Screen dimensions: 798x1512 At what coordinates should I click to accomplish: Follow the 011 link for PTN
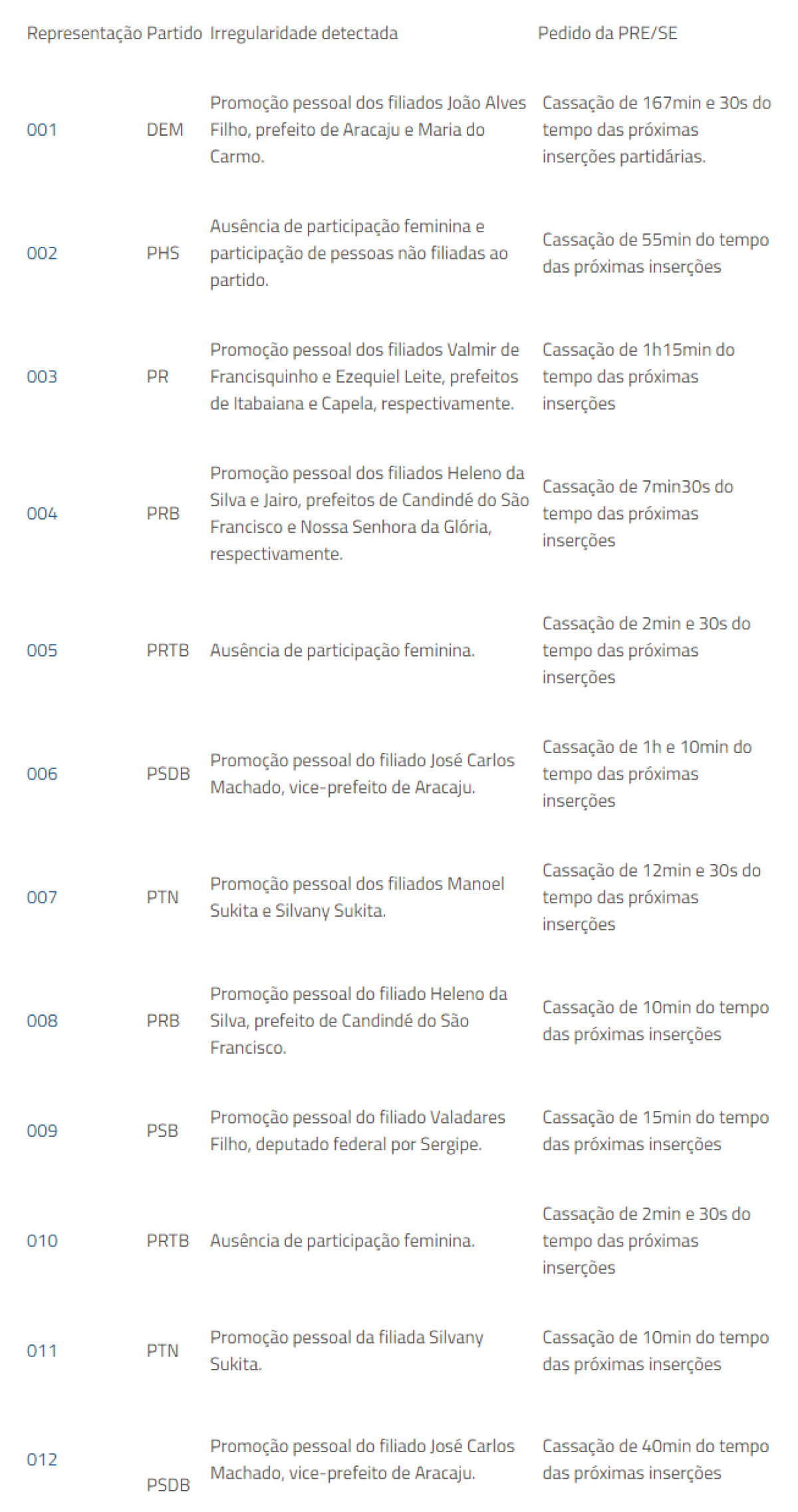(41, 1351)
